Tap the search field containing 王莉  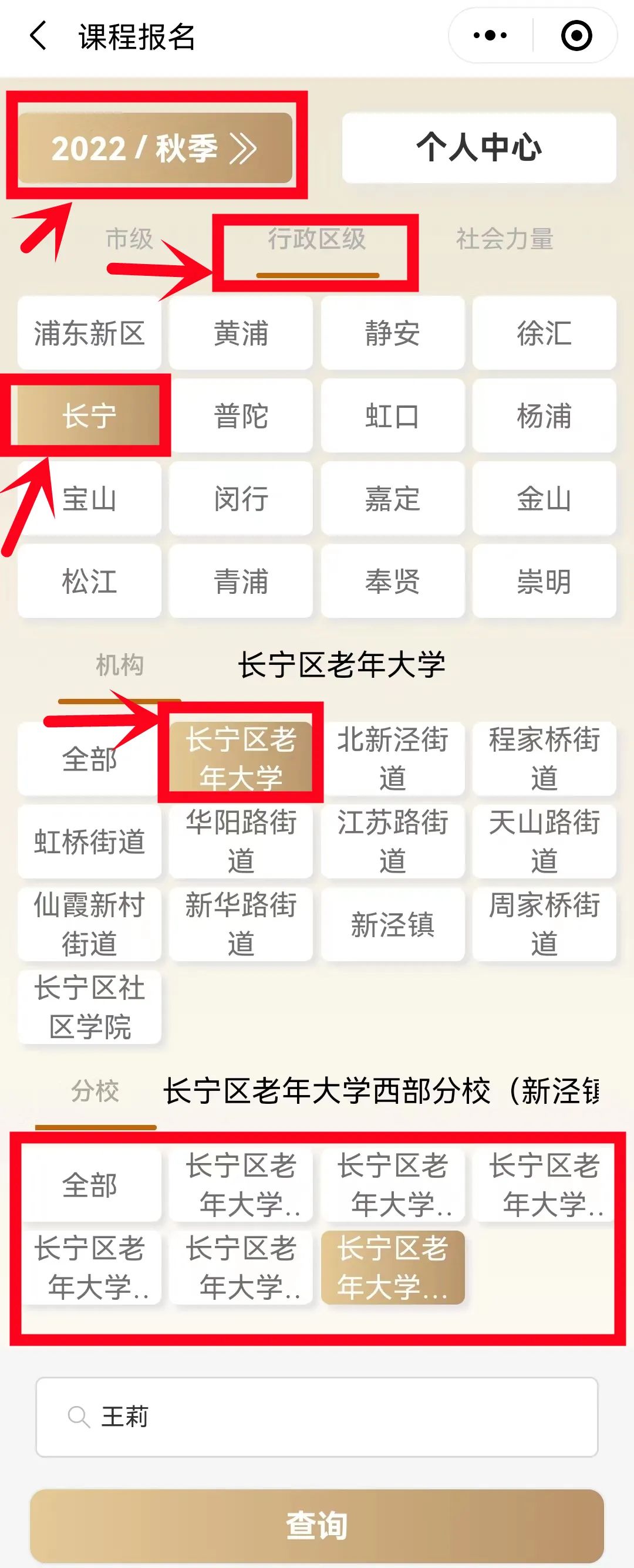316,1417
